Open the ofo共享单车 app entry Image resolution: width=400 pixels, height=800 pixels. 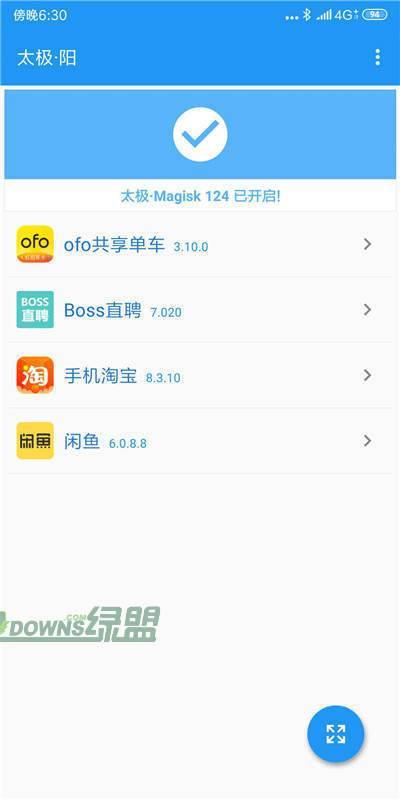point(200,244)
